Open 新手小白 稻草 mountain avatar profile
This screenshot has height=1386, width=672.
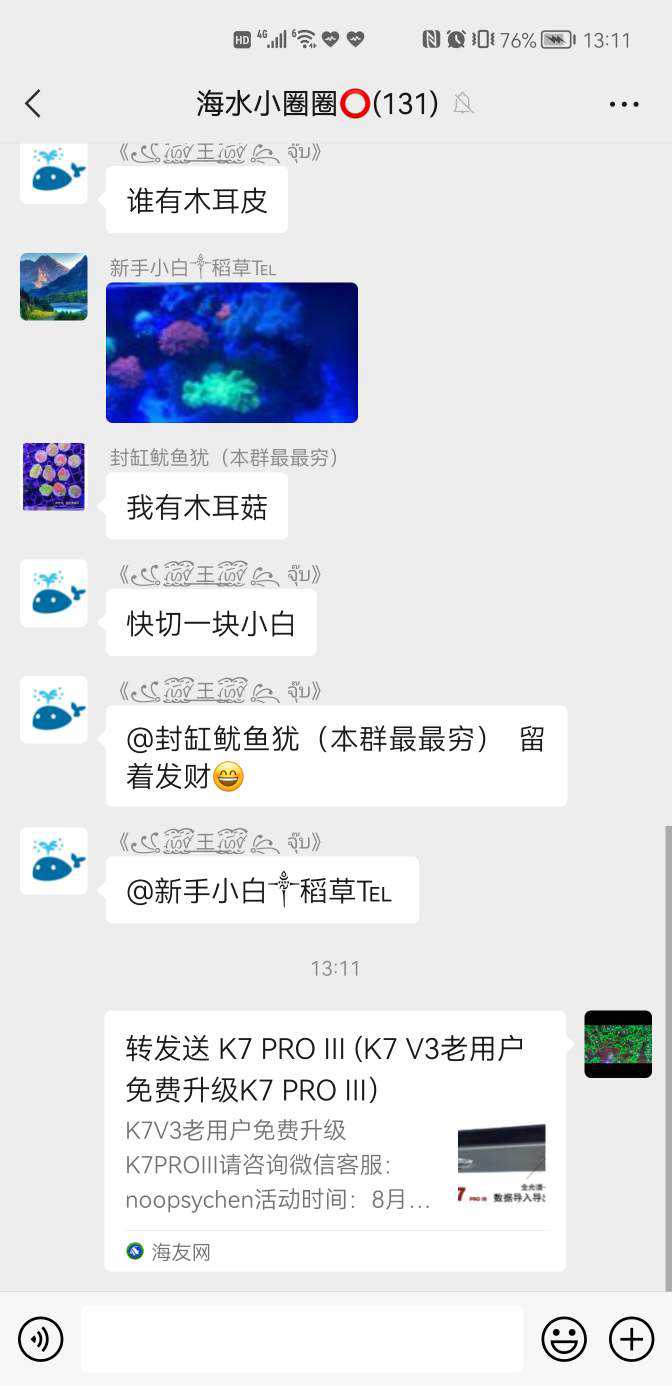tap(54, 287)
